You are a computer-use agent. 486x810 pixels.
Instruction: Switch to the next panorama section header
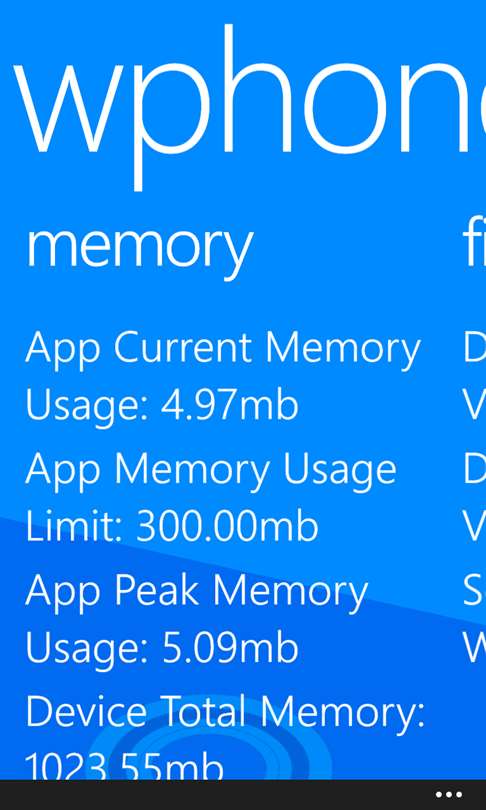474,246
